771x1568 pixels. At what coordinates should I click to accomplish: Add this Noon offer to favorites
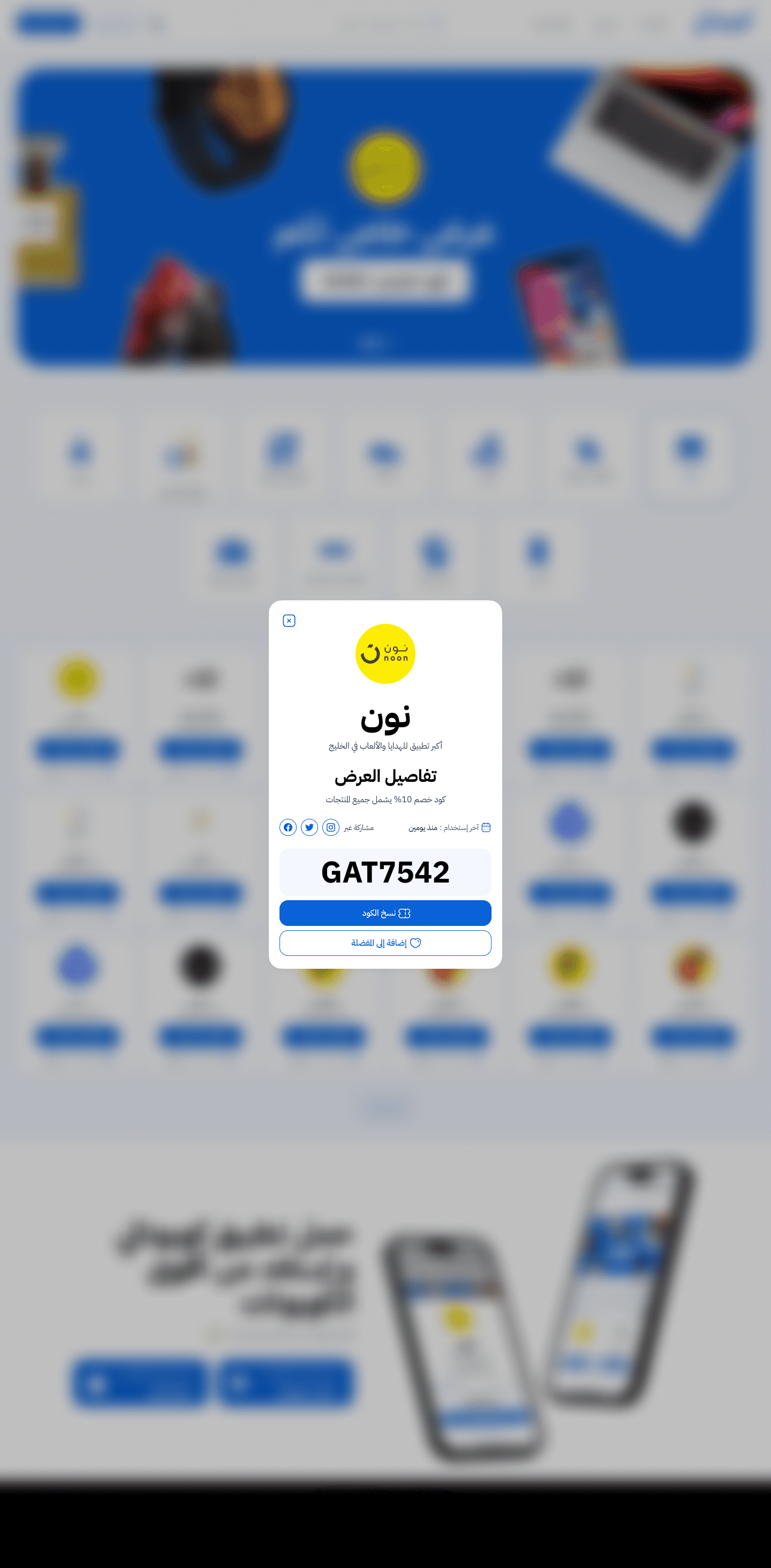tap(385, 943)
